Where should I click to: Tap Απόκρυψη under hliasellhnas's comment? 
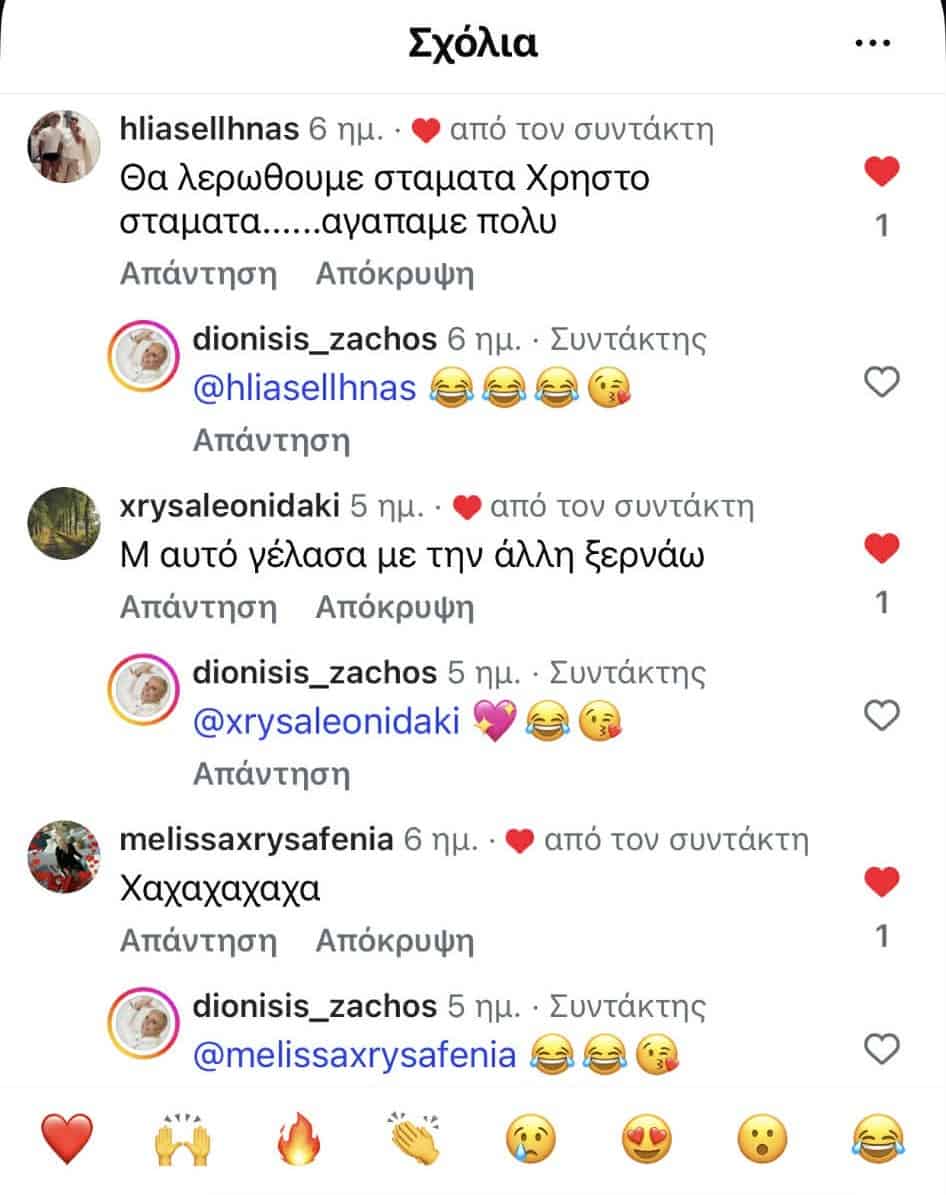[394, 274]
